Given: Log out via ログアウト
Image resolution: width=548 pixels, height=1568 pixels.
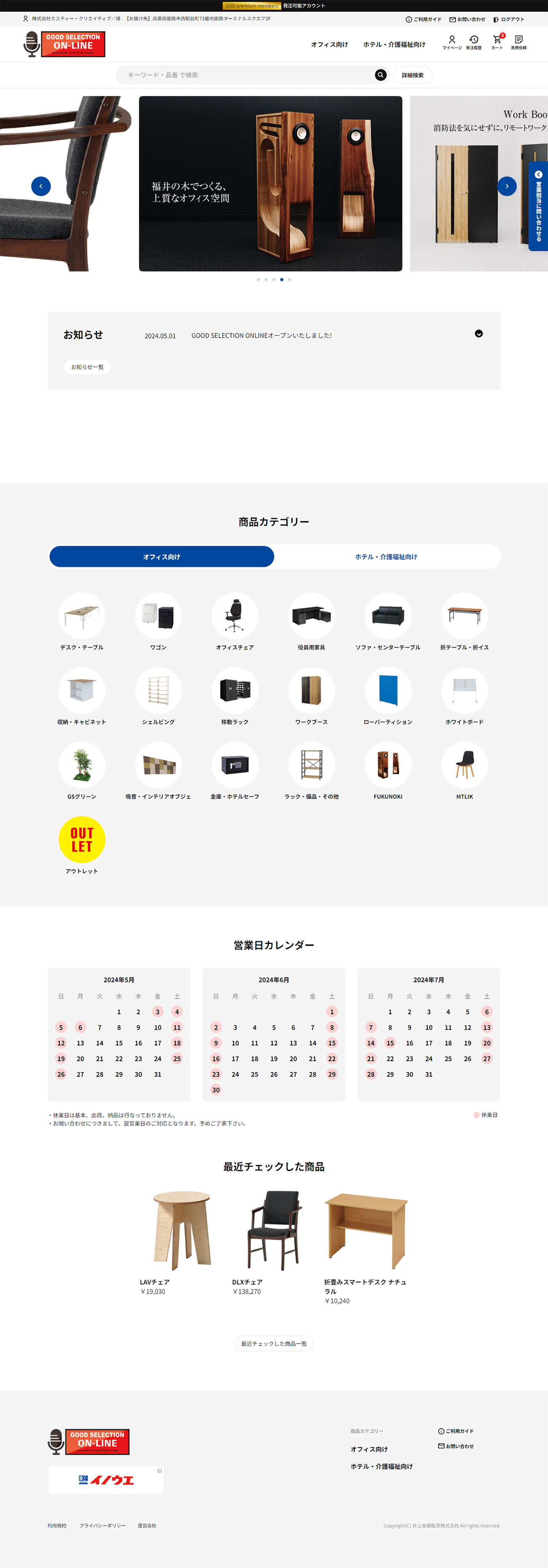Looking at the screenshot, I should 509,19.
